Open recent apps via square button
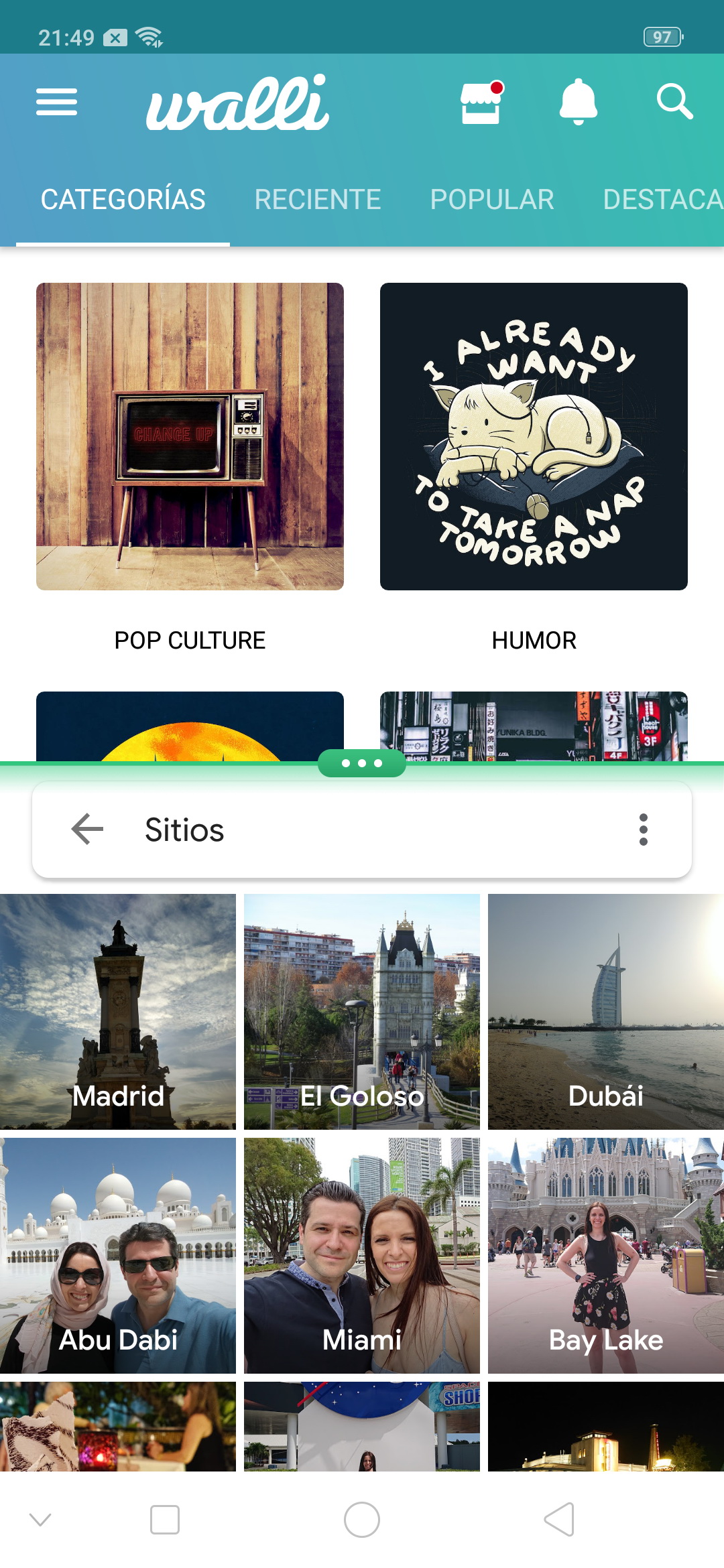This screenshot has width=724, height=1568. (165, 1520)
